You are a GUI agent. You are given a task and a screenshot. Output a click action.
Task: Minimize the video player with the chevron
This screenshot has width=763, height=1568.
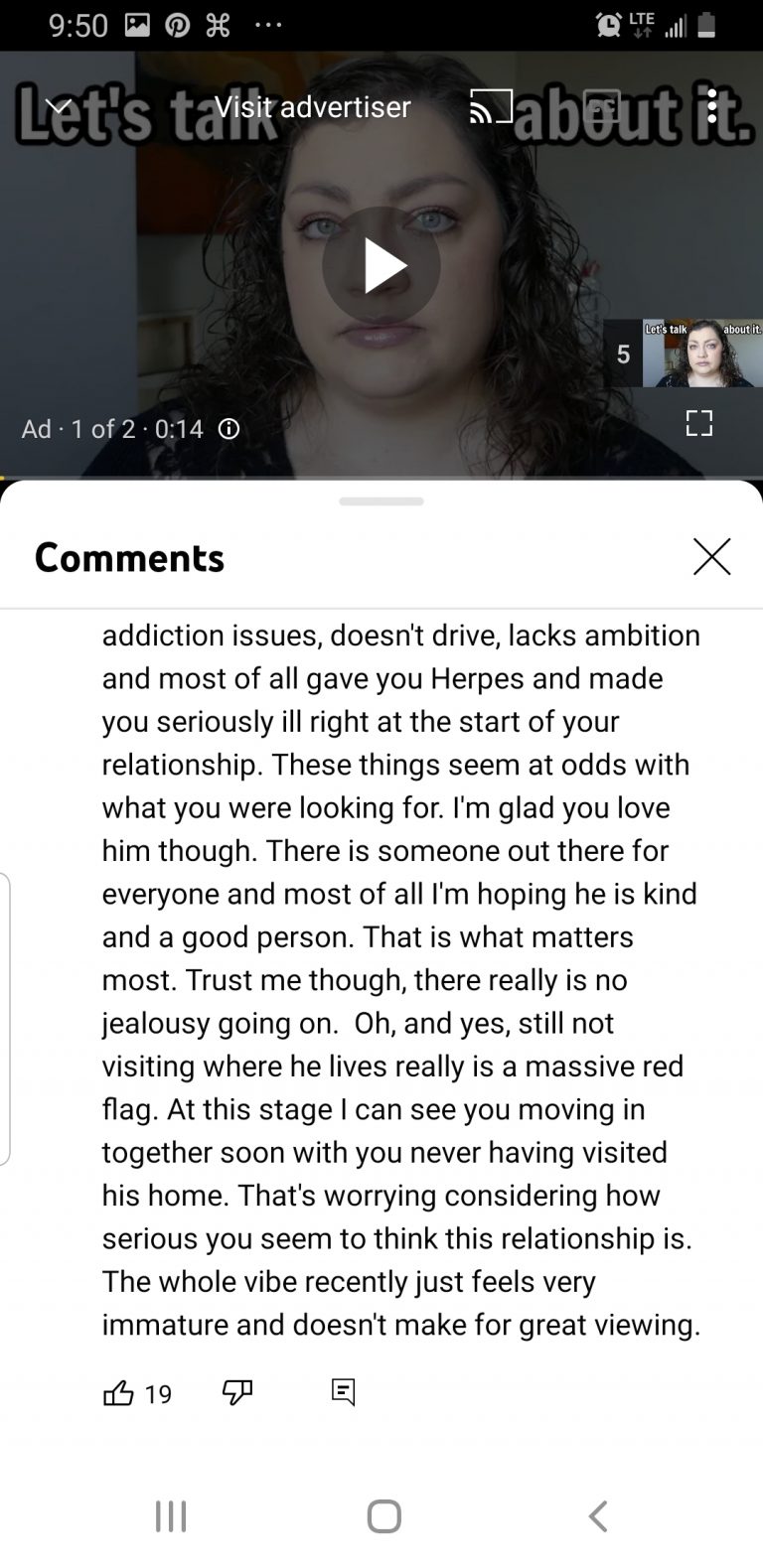click(x=60, y=106)
